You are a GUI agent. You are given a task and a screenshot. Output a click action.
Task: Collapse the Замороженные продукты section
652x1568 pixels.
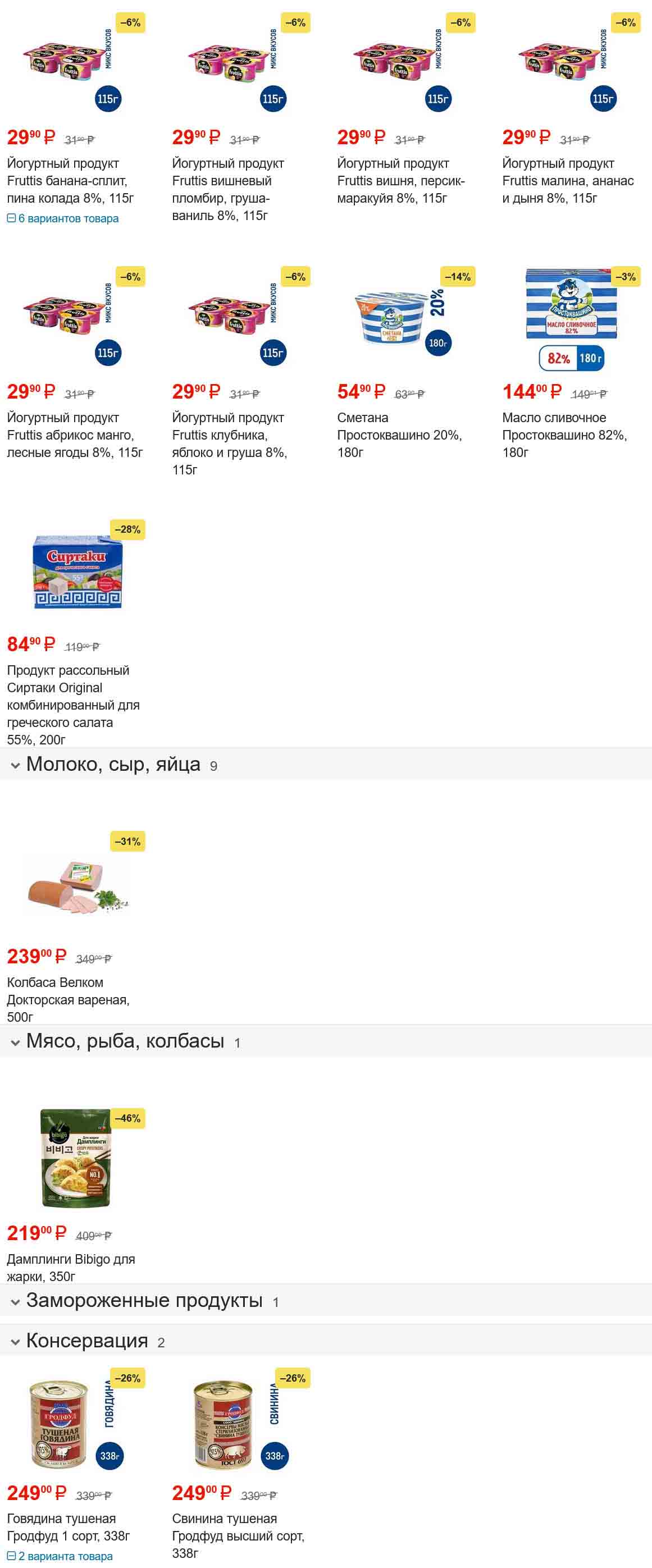coord(144,1300)
